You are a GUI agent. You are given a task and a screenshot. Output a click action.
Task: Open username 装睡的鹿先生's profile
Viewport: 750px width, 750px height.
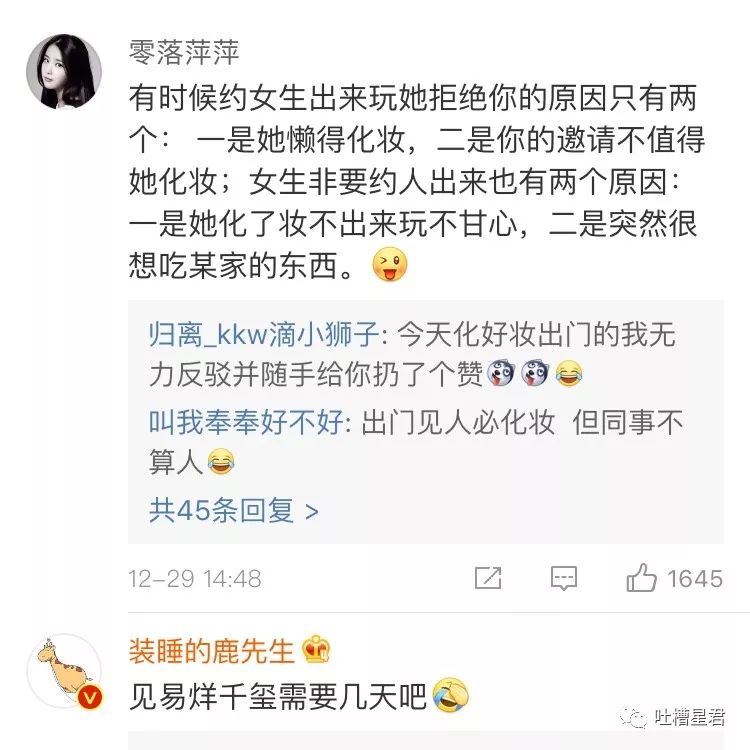point(212,651)
